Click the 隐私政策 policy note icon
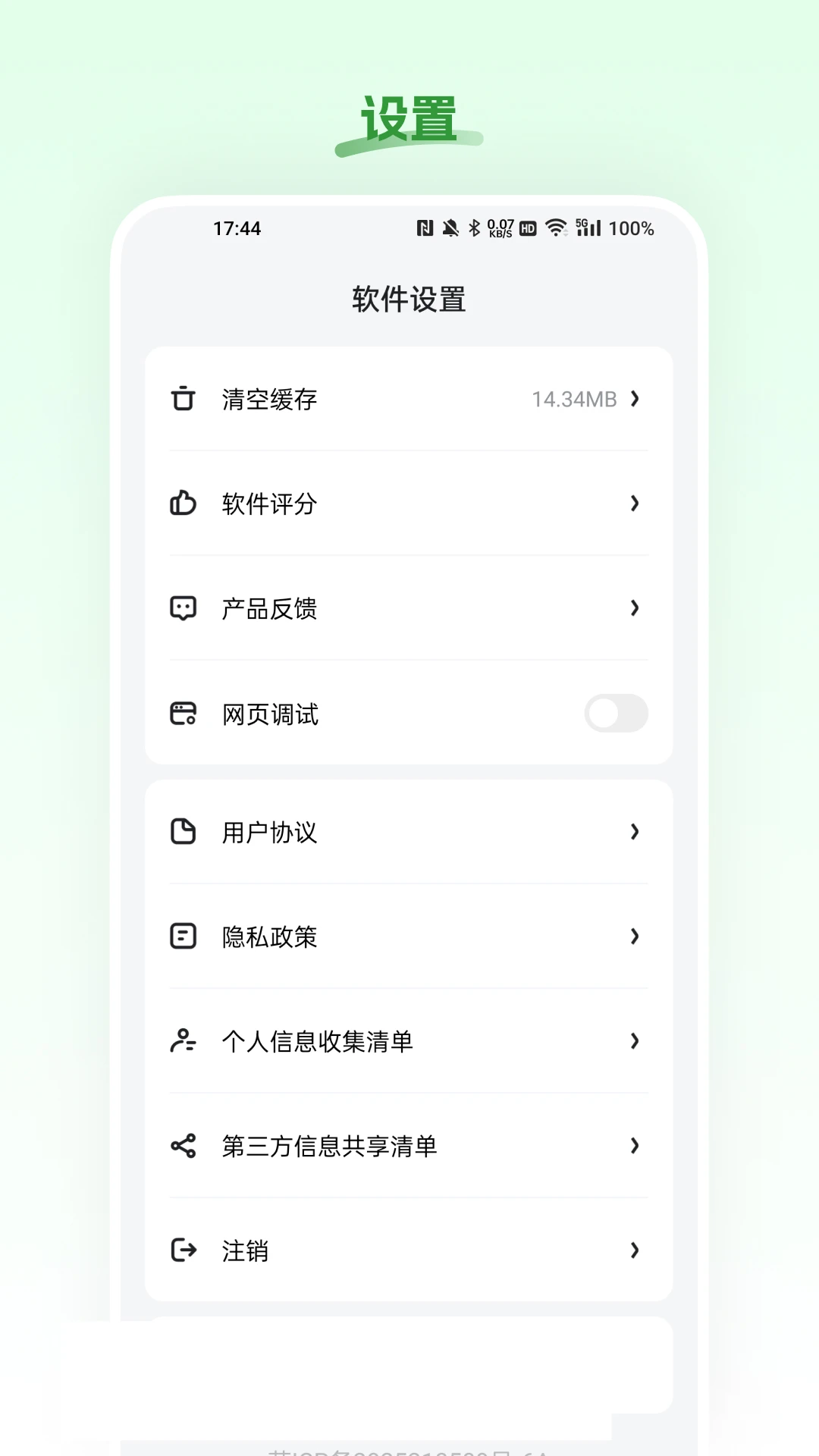This screenshot has height=1456, width=819. 183,937
